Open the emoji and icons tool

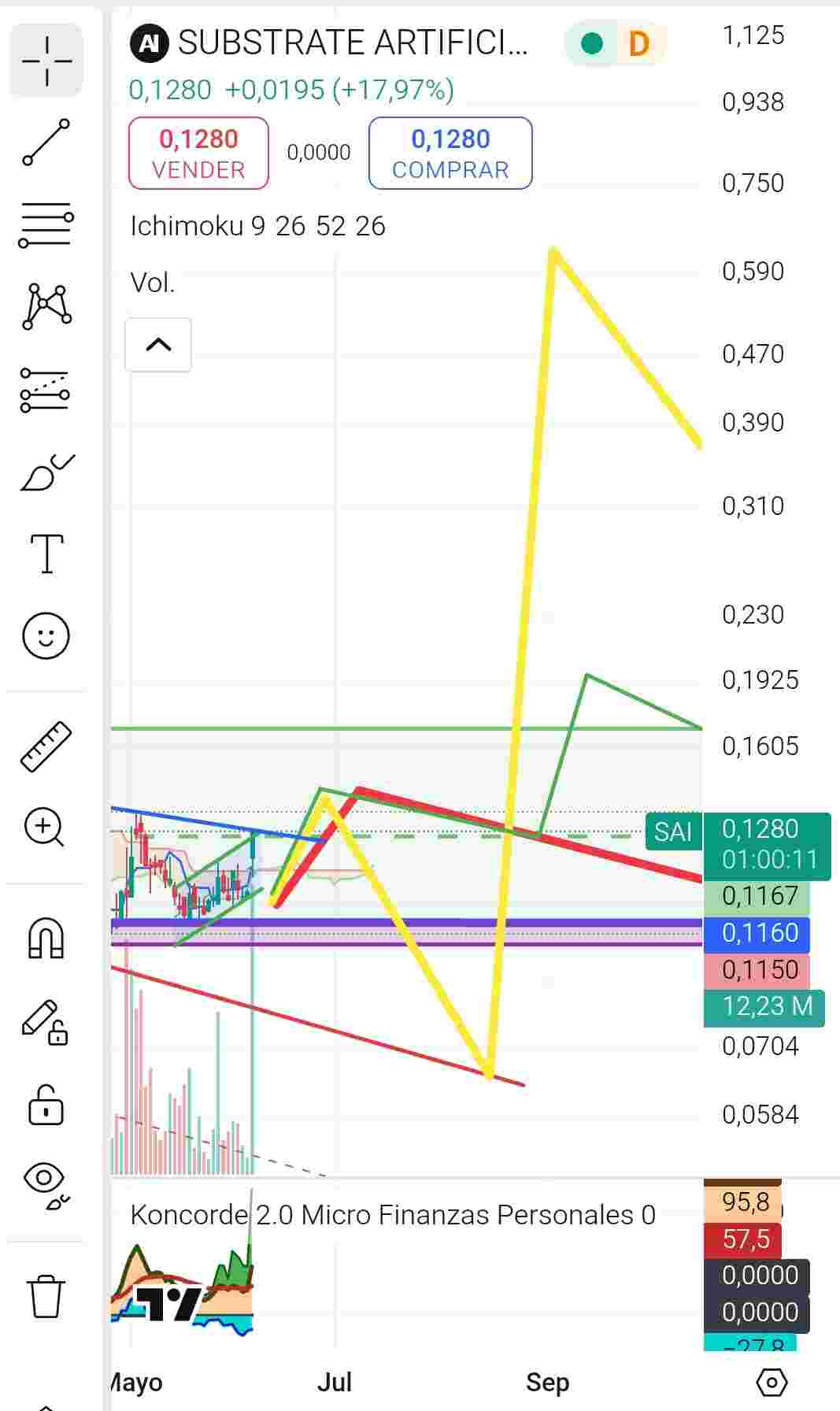click(46, 635)
